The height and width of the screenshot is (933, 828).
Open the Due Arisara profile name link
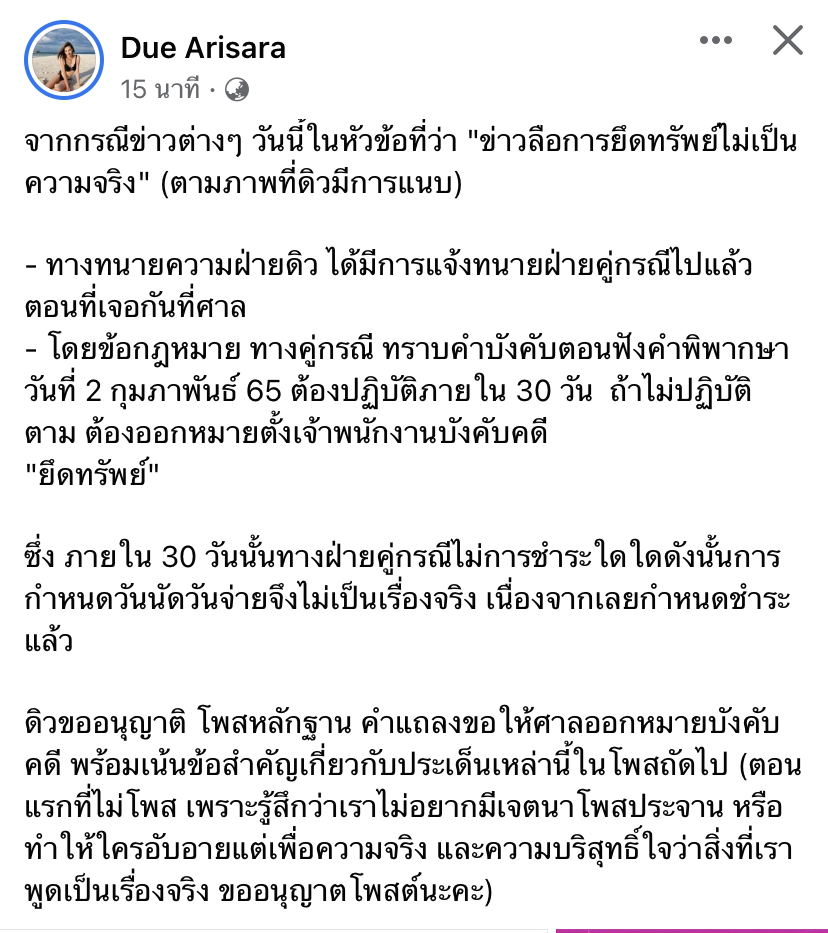[203, 46]
